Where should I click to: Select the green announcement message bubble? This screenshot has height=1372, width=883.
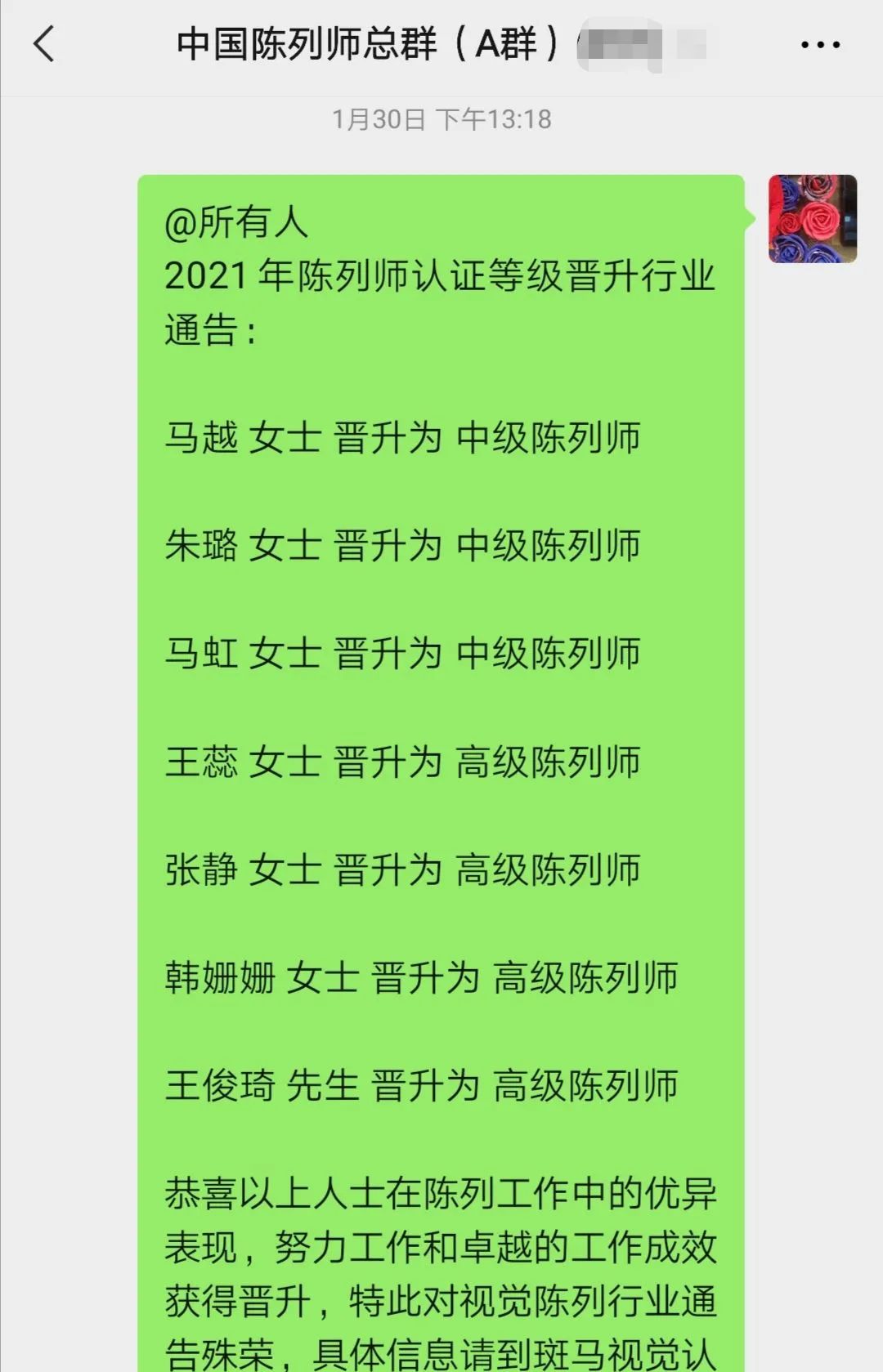pyautogui.click(x=441, y=735)
